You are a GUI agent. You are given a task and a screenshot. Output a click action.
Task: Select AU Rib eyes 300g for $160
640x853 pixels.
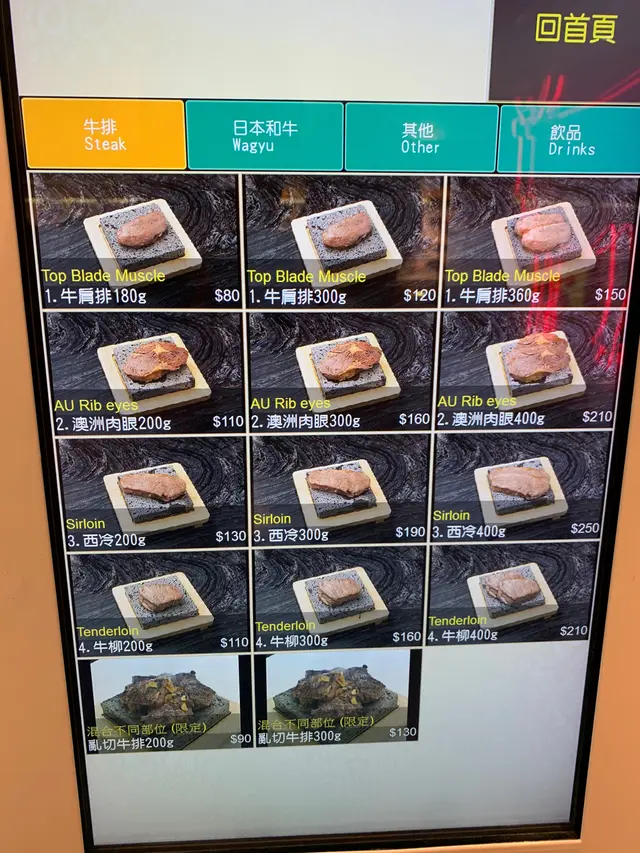[341, 372]
